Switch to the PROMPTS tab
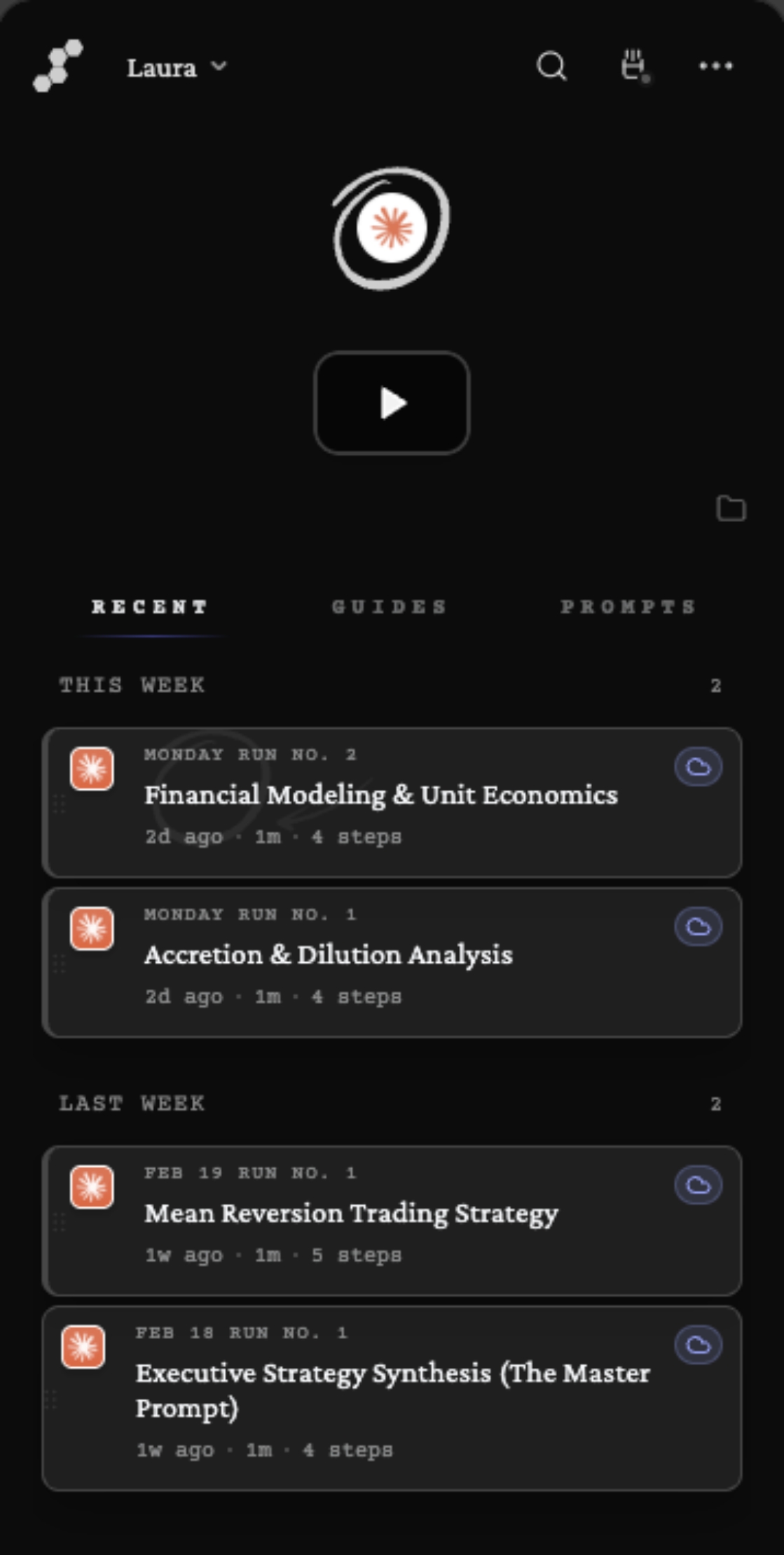The image size is (784, 1555). click(x=628, y=607)
